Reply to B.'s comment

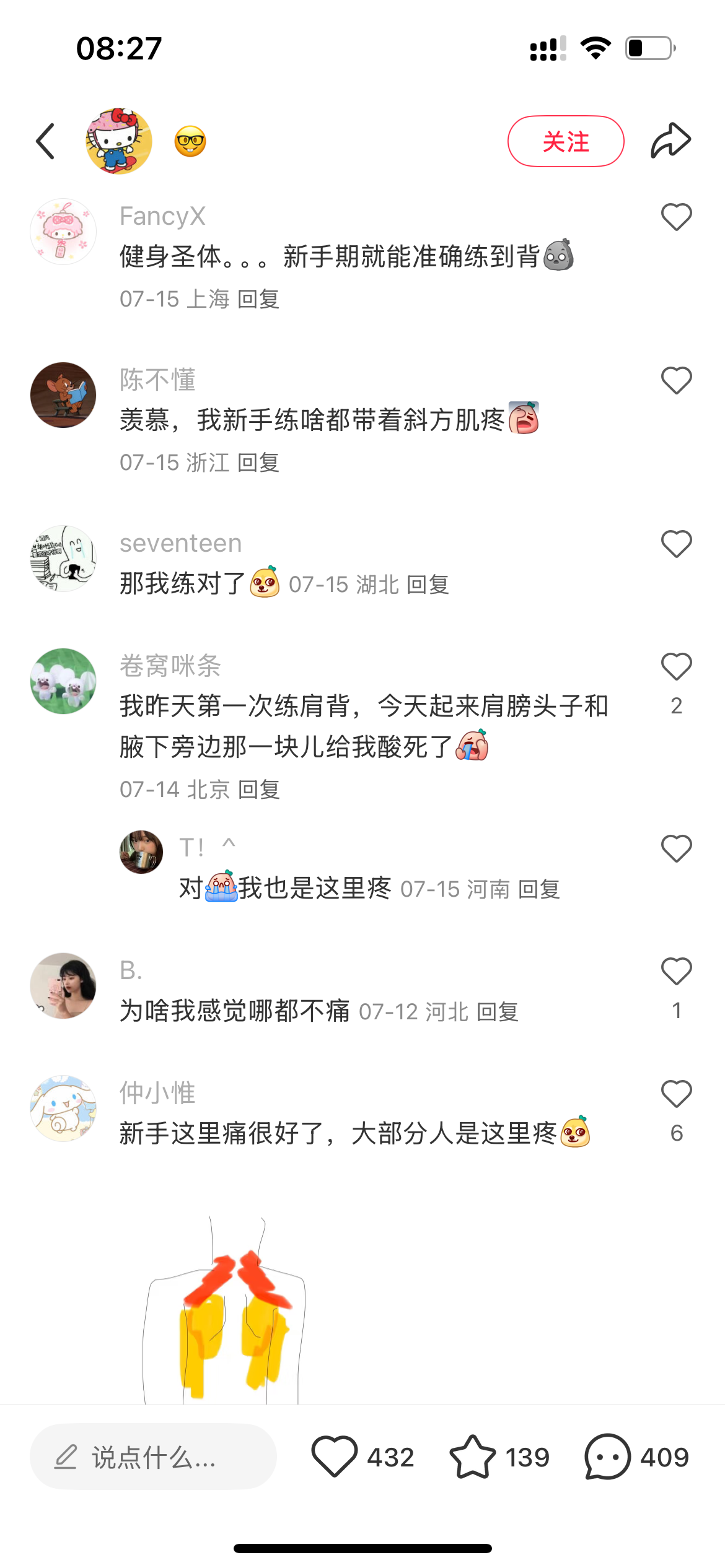click(498, 1012)
